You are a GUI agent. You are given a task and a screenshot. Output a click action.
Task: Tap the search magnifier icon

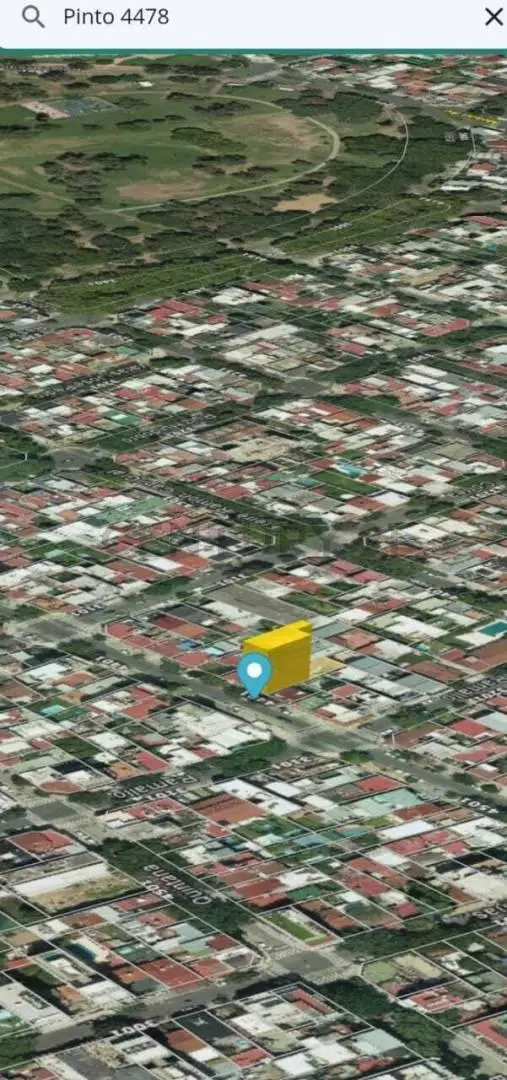33,17
